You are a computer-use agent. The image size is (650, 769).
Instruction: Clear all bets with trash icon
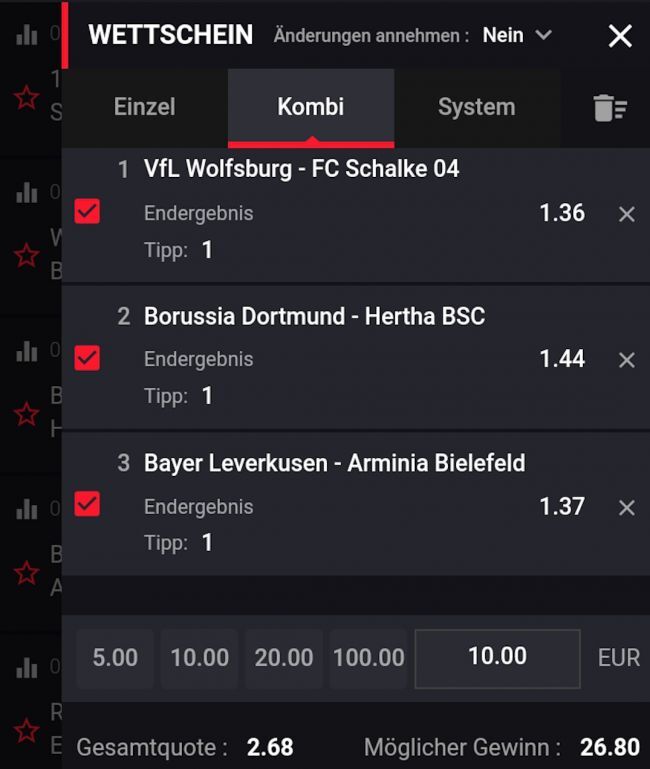coord(609,107)
